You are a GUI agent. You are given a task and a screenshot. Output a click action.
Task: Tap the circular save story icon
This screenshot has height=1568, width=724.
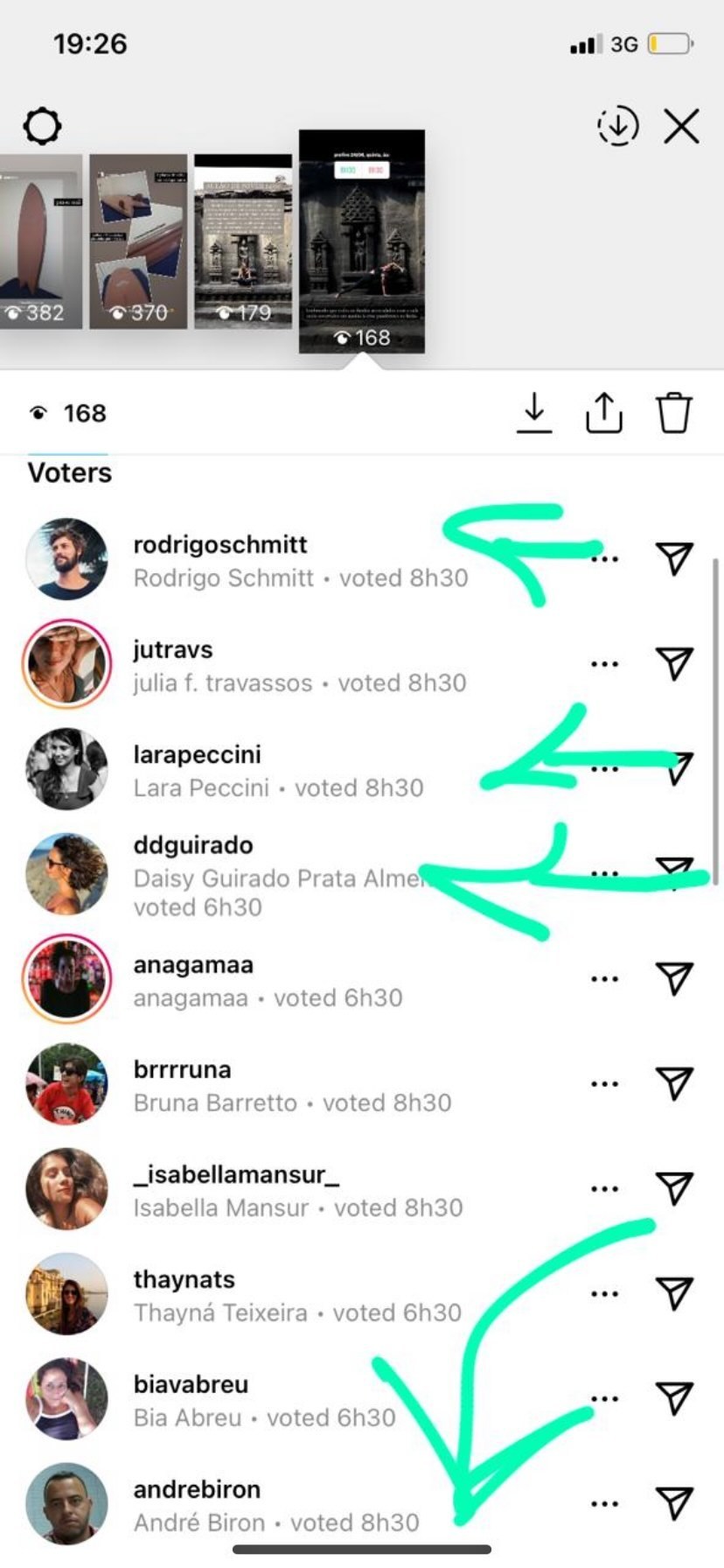tap(617, 127)
